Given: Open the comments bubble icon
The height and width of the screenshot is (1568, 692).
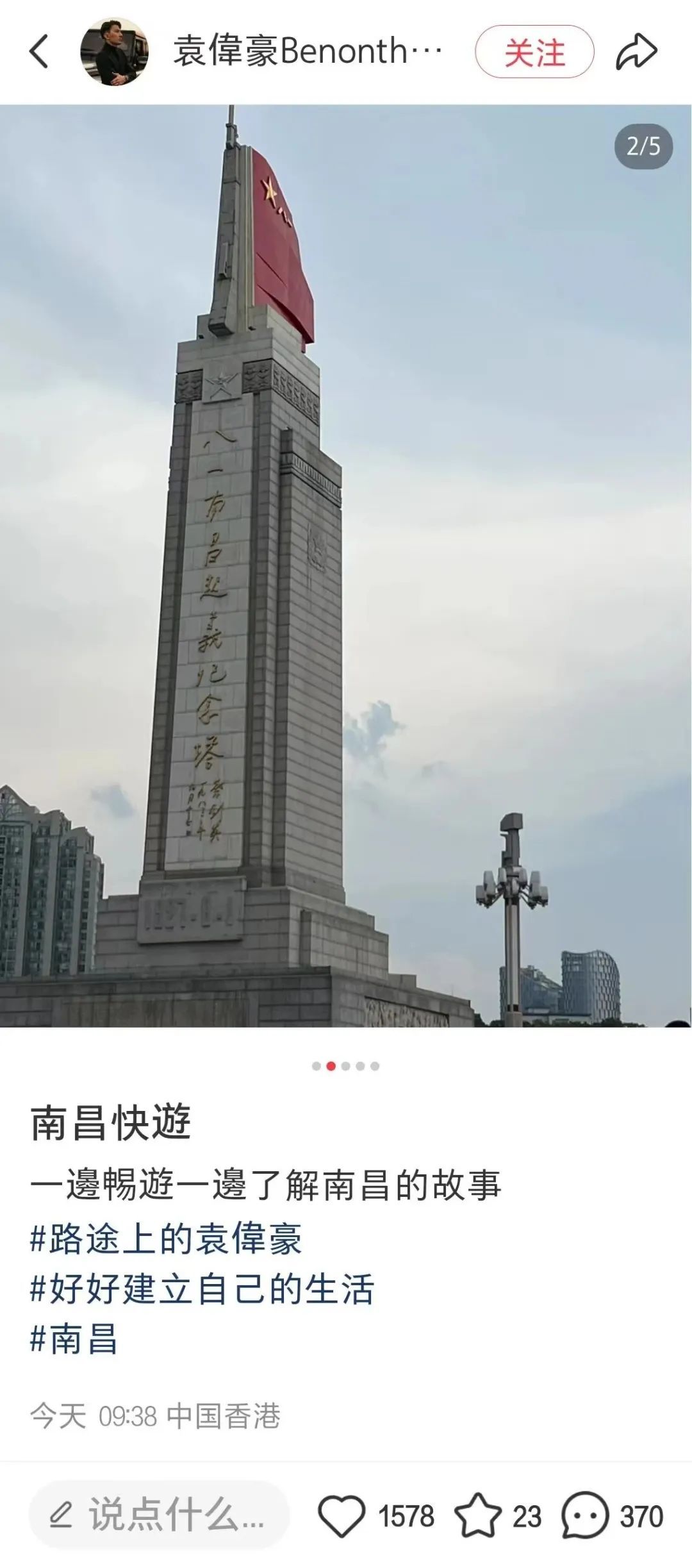Looking at the screenshot, I should tap(584, 1516).
